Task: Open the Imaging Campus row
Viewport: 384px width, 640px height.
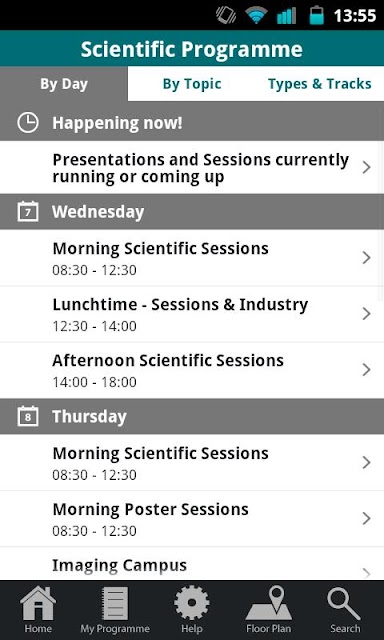Action: pos(192,564)
